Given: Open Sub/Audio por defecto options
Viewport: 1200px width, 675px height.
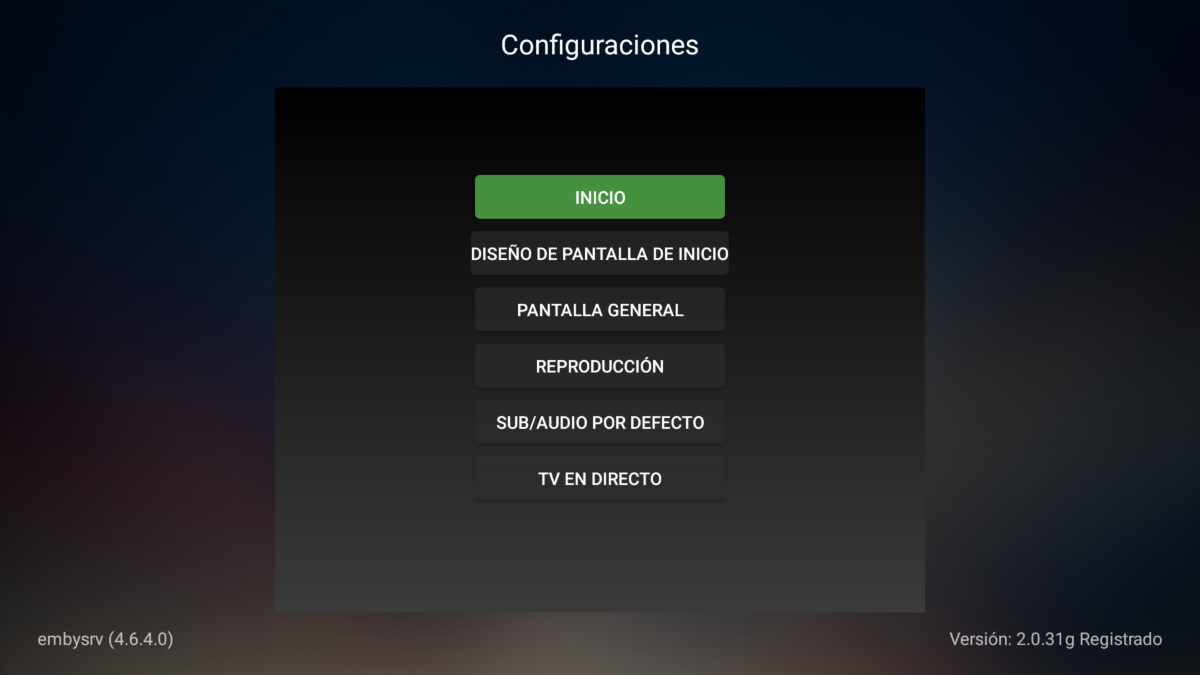Looking at the screenshot, I should 599,422.
